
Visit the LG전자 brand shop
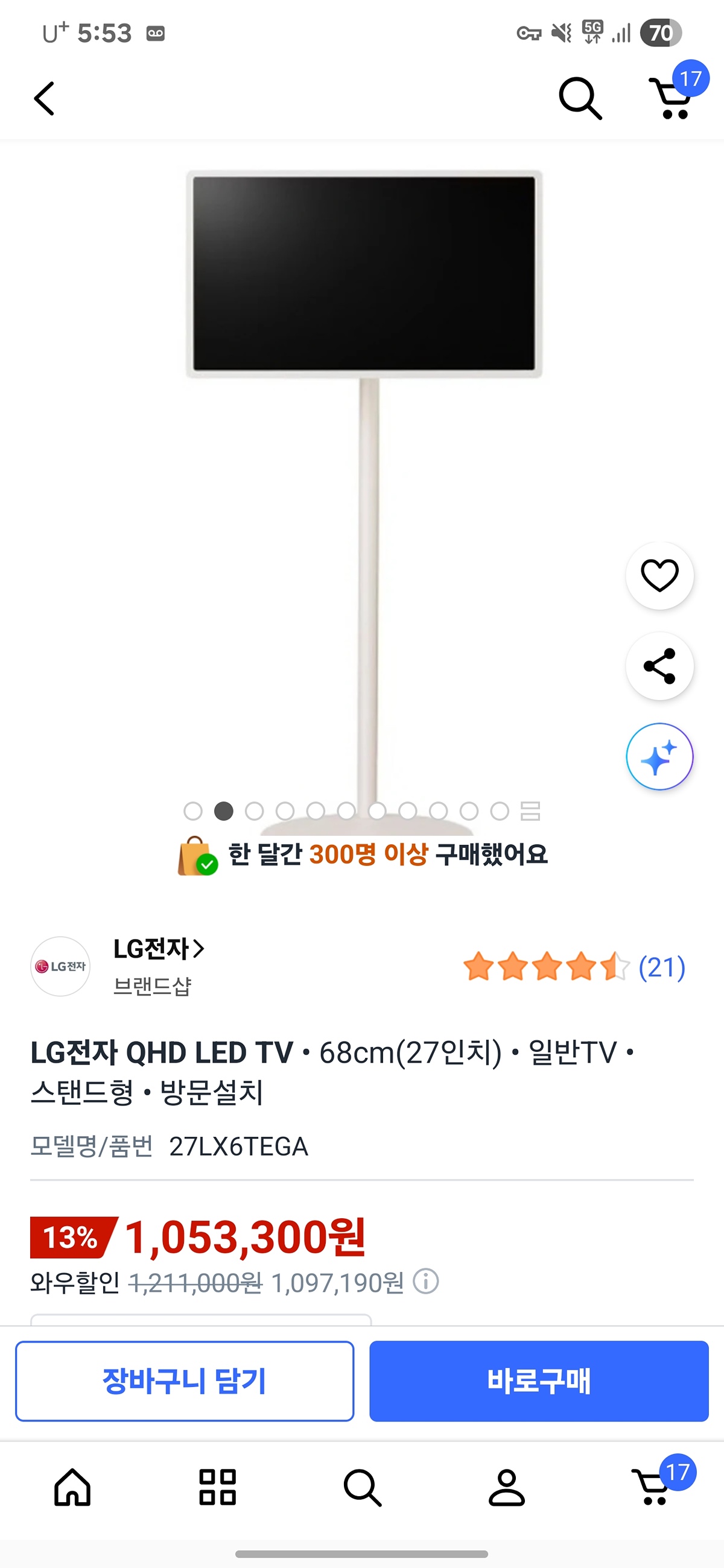click(x=158, y=949)
